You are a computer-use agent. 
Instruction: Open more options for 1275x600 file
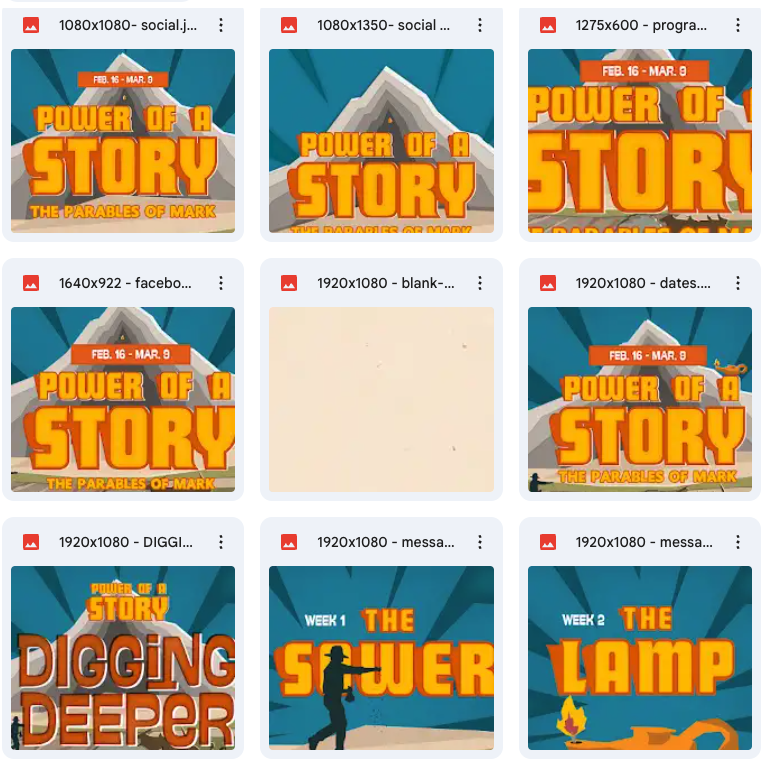(738, 25)
